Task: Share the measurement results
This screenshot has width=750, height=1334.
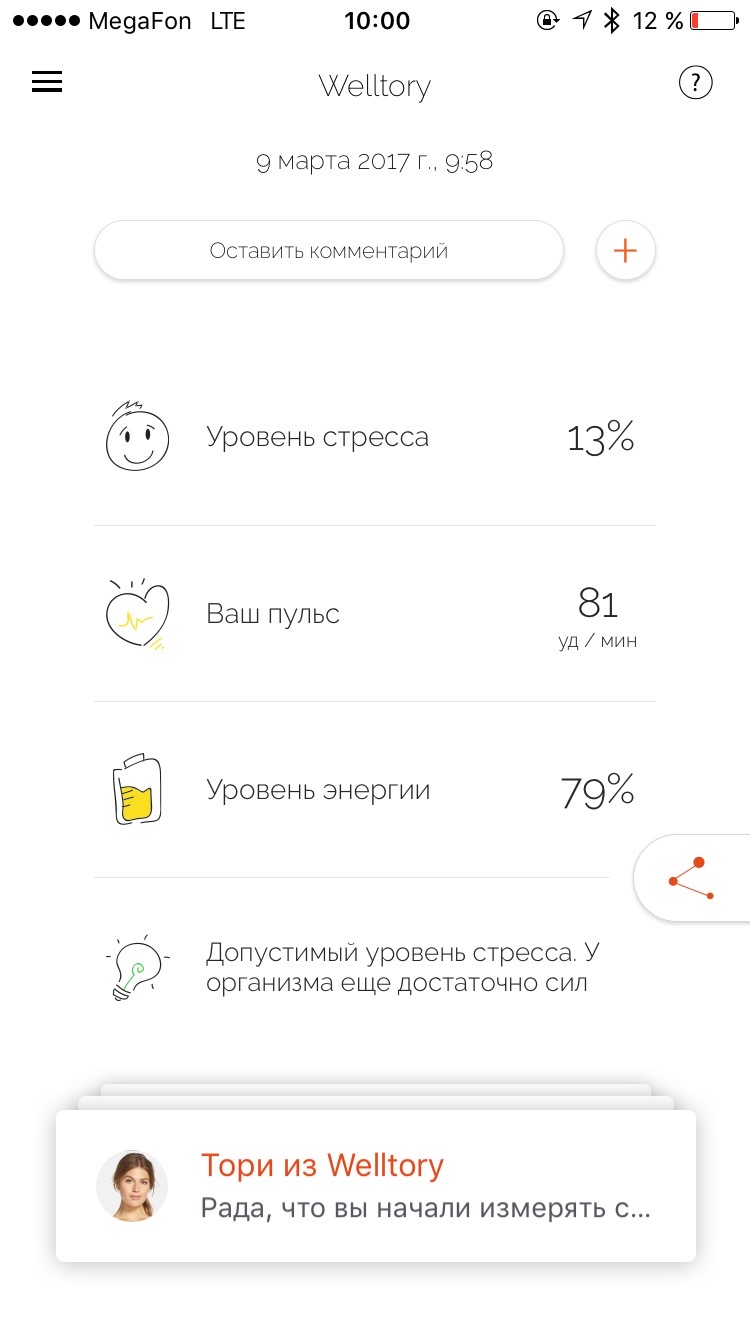Action: point(692,878)
